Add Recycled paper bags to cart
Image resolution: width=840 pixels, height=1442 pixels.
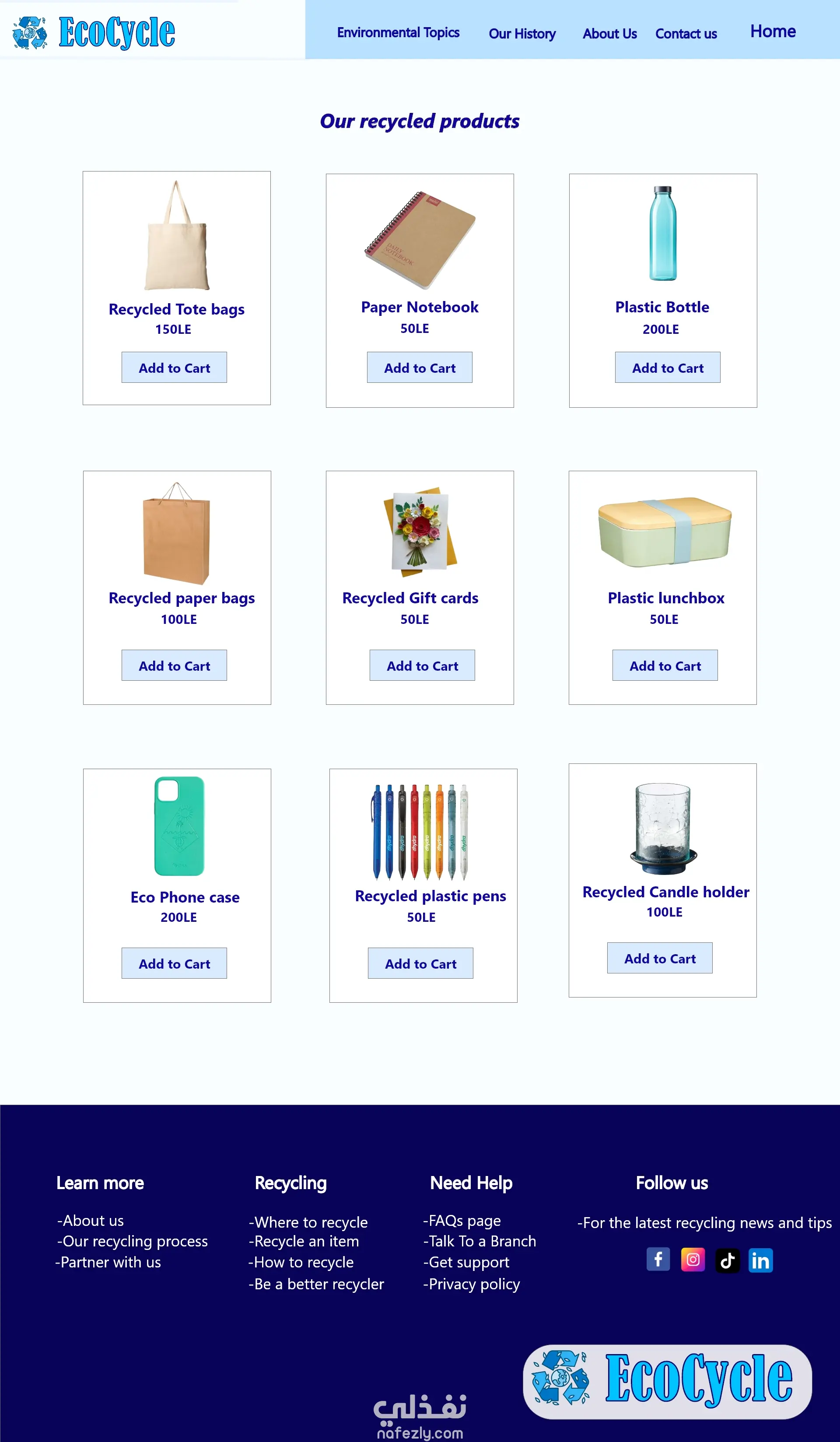(174, 665)
